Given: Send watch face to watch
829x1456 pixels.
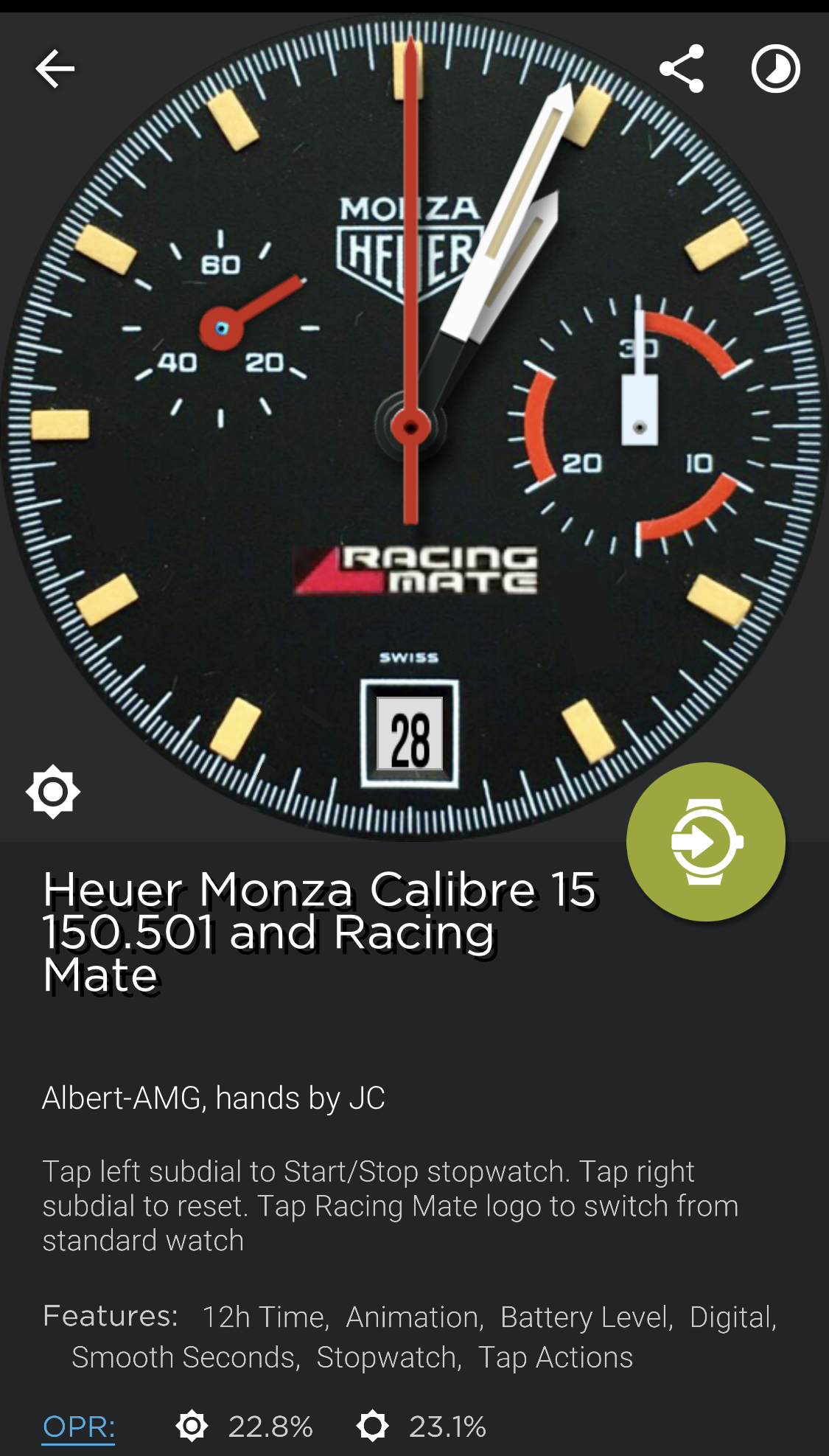Looking at the screenshot, I should coord(705,841).
